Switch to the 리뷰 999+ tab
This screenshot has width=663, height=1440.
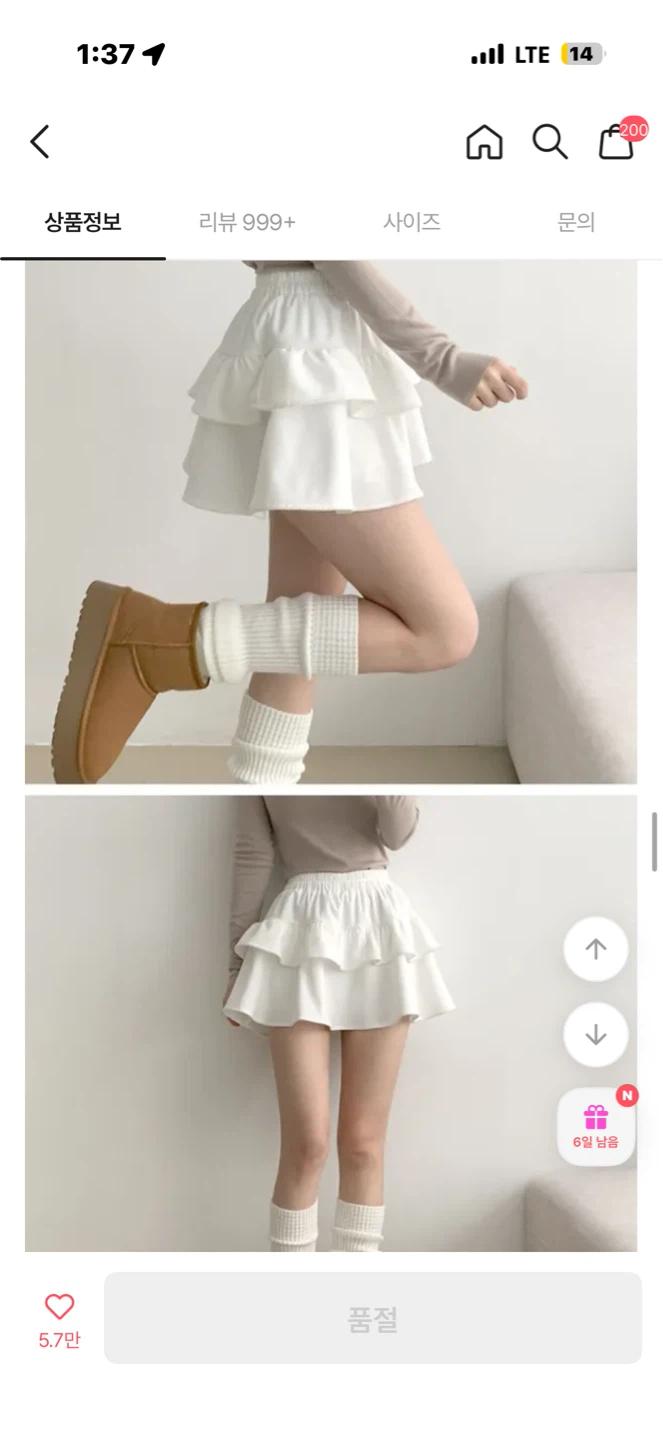(247, 222)
